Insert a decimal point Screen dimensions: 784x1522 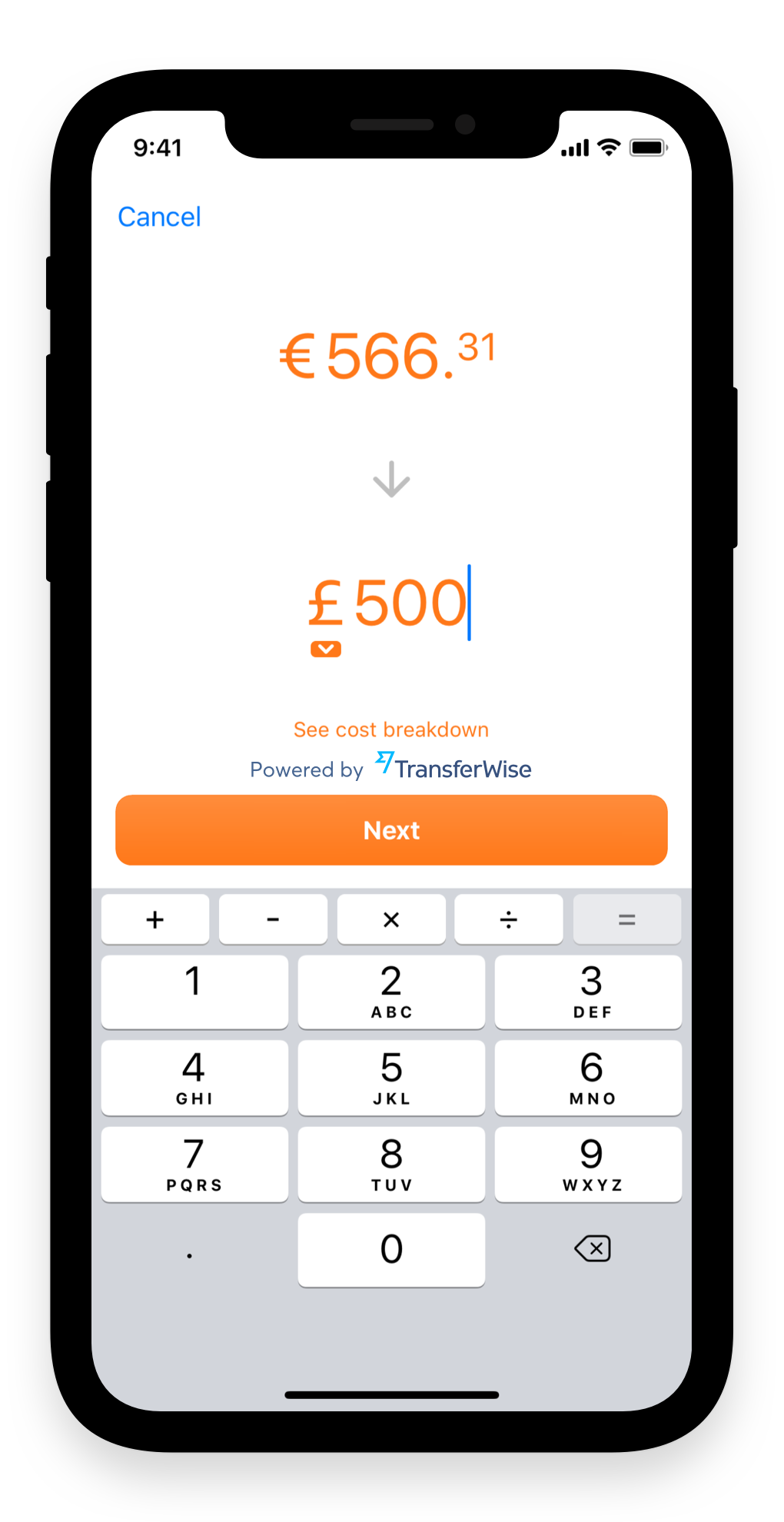pos(190,1250)
